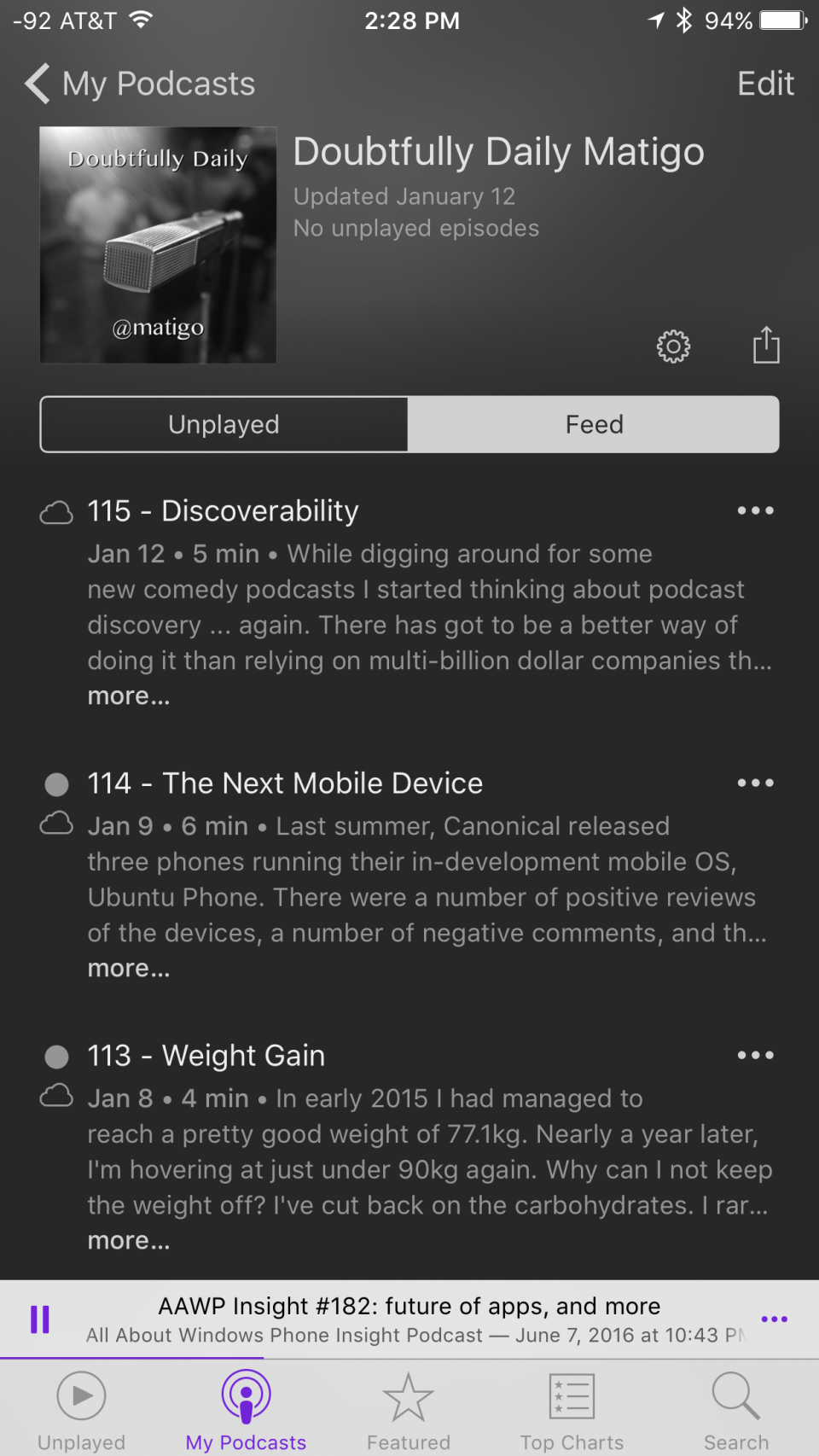
Task: Open options for episode 114
Action: point(755,783)
